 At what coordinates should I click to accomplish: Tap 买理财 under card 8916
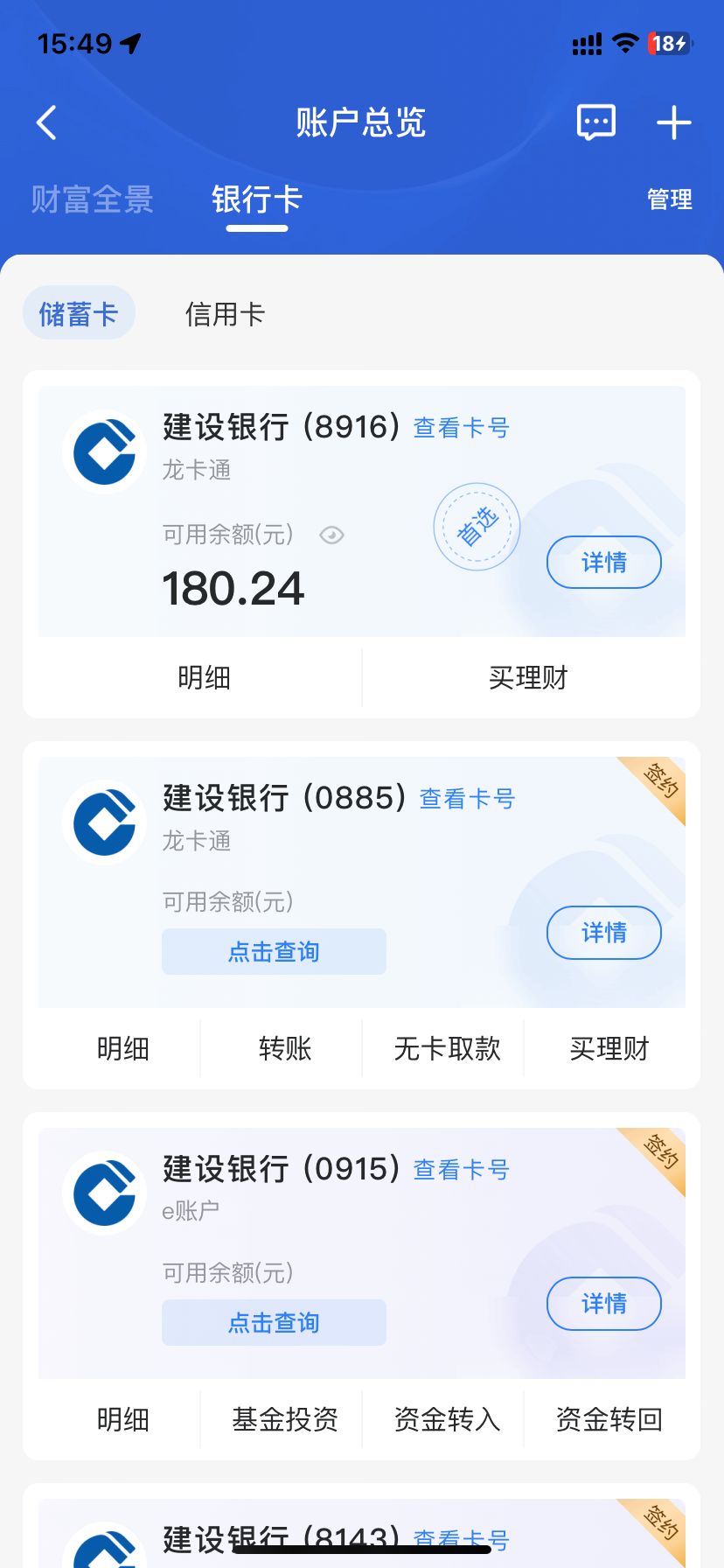tap(528, 677)
